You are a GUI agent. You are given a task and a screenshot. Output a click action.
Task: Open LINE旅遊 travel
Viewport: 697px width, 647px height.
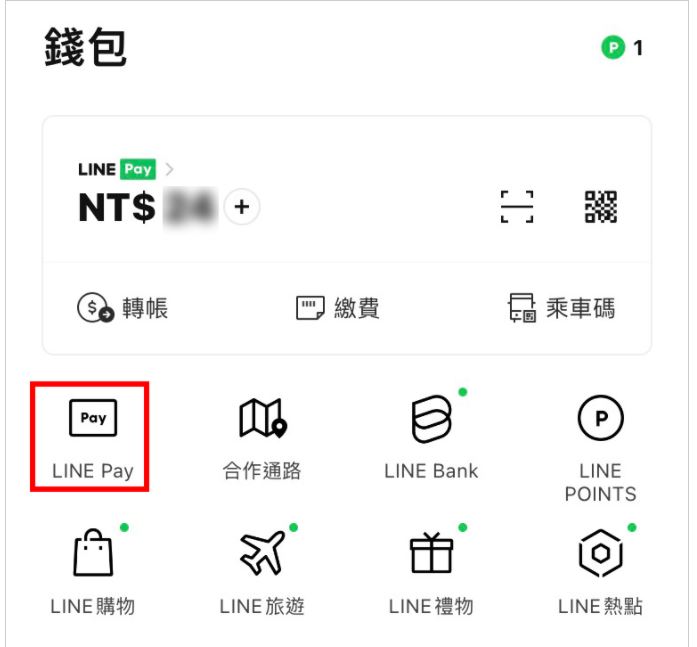262,570
